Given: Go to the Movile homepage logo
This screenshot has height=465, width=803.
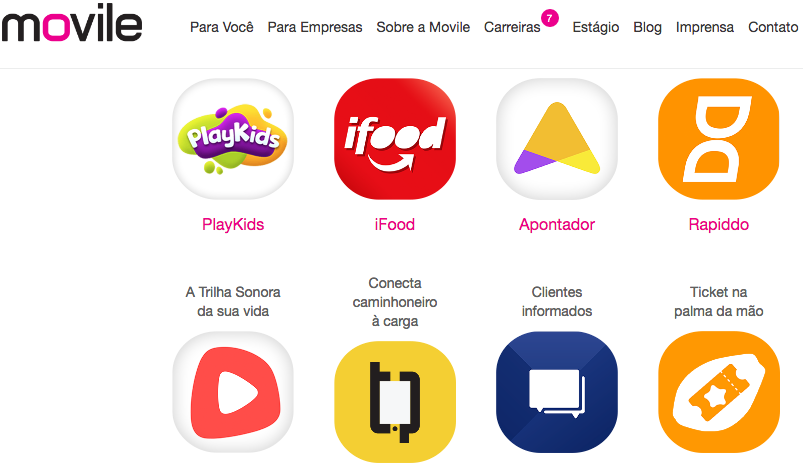Looking at the screenshot, I should pyautogui.click(x=72, y=27).
